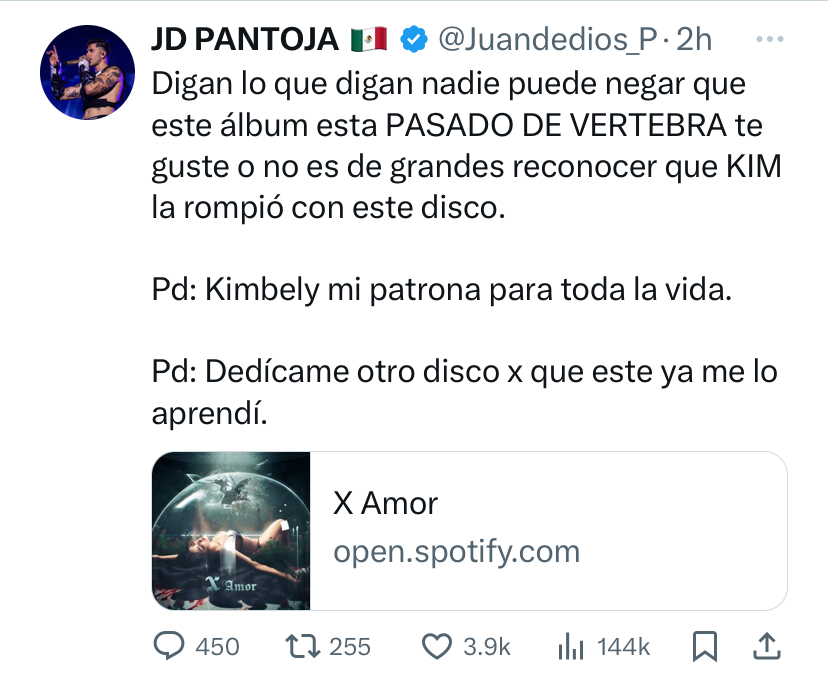Open the @Juandedios_P username handle

549,40
